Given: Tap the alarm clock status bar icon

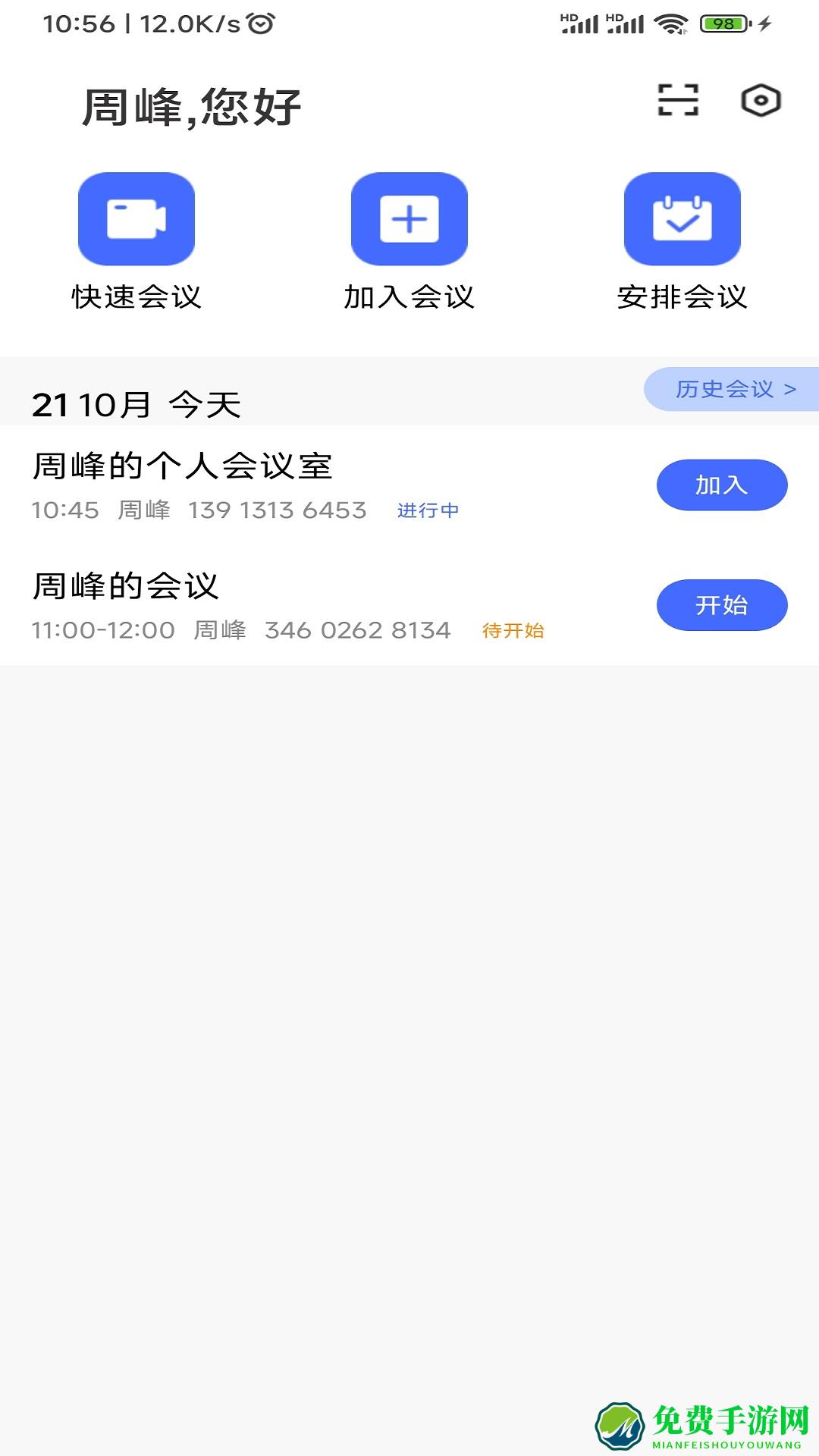Looking at the screenshot, I should coord(259,23).
